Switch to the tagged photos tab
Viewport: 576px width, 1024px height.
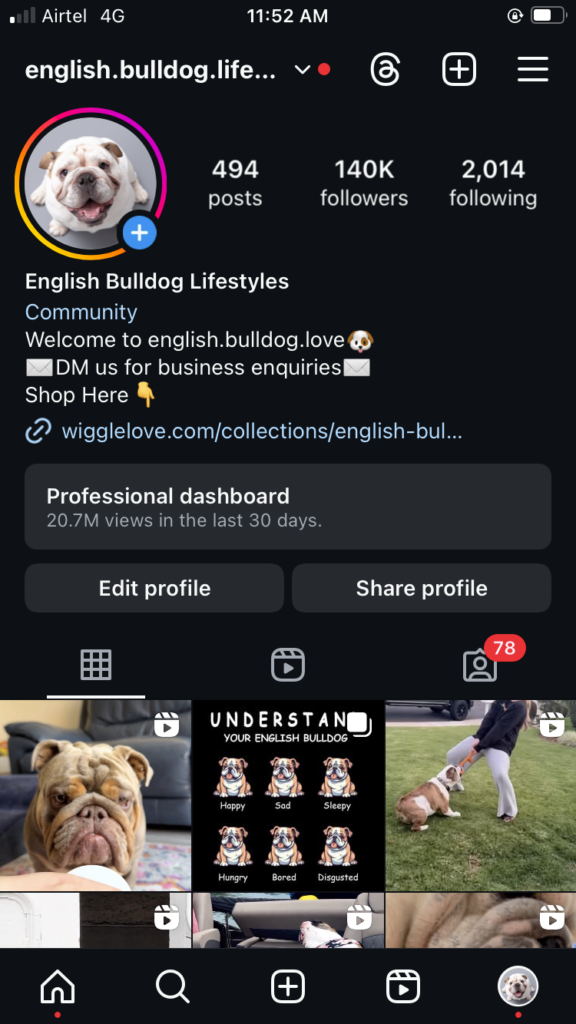(480, 665)
